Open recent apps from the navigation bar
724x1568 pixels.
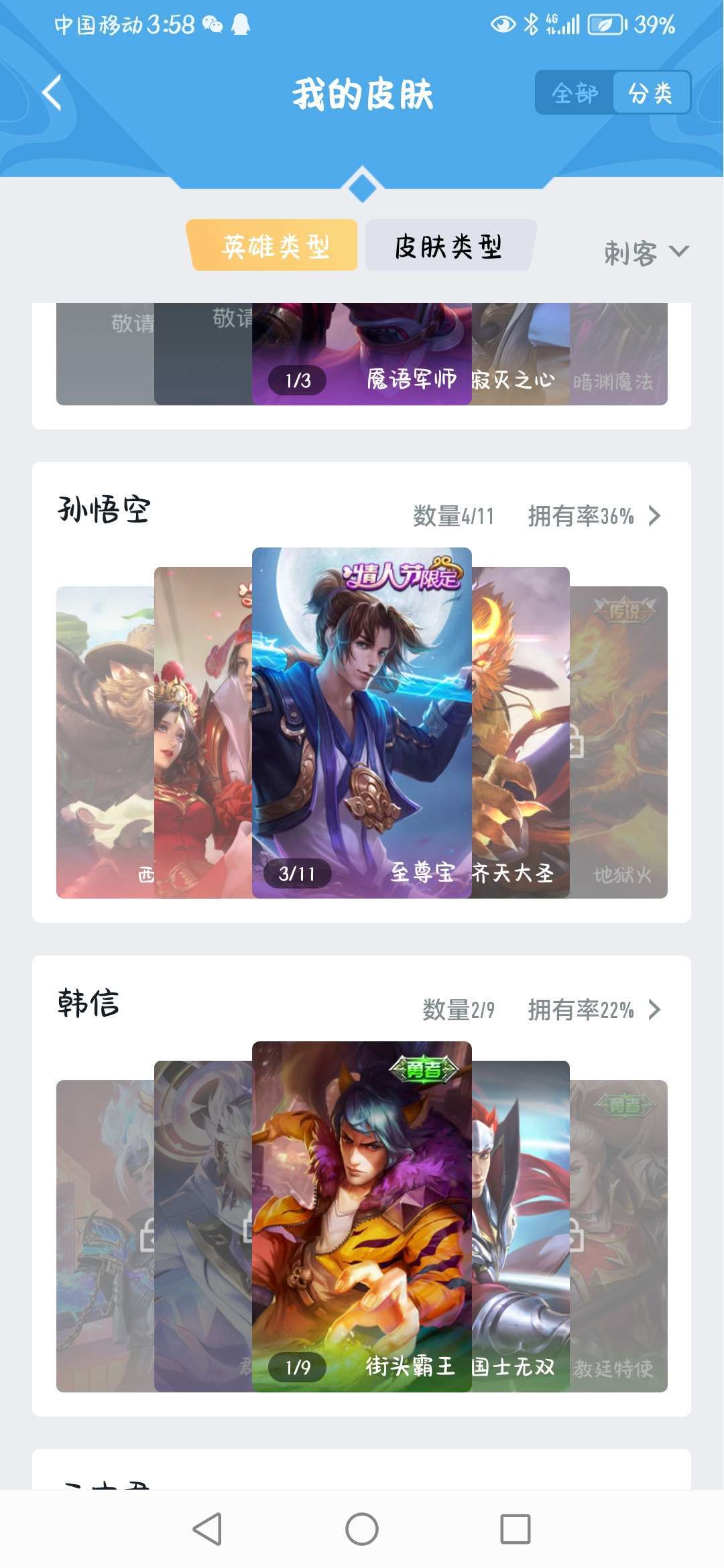(516, 1529)
